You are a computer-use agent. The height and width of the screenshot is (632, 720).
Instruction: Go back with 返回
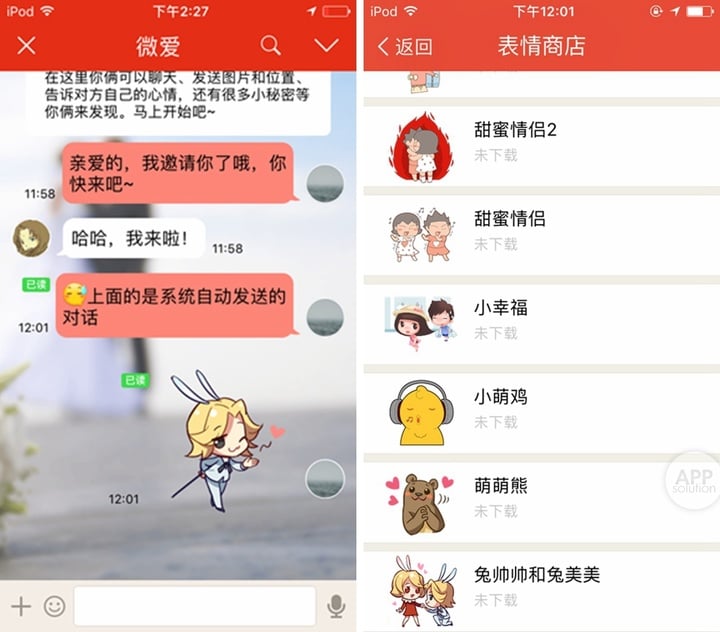405,46
